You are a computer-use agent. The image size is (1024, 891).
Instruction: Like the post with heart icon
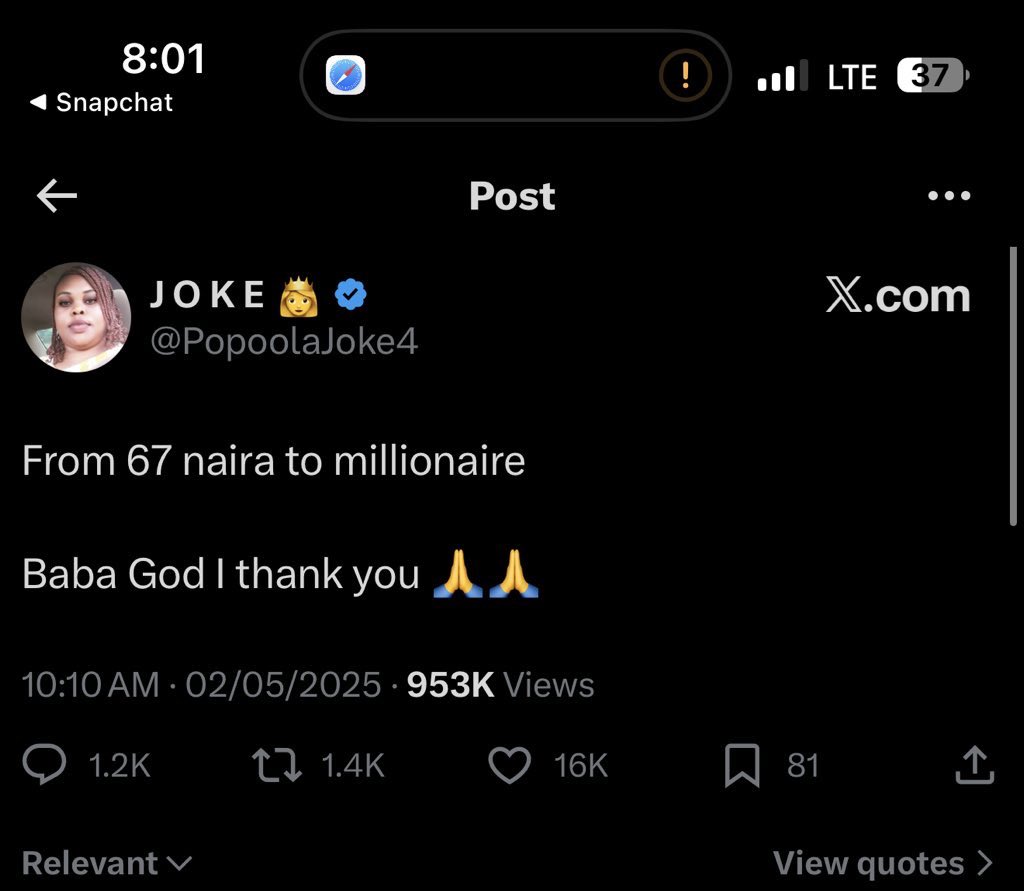pyautogui.click(x=509, y=766)
